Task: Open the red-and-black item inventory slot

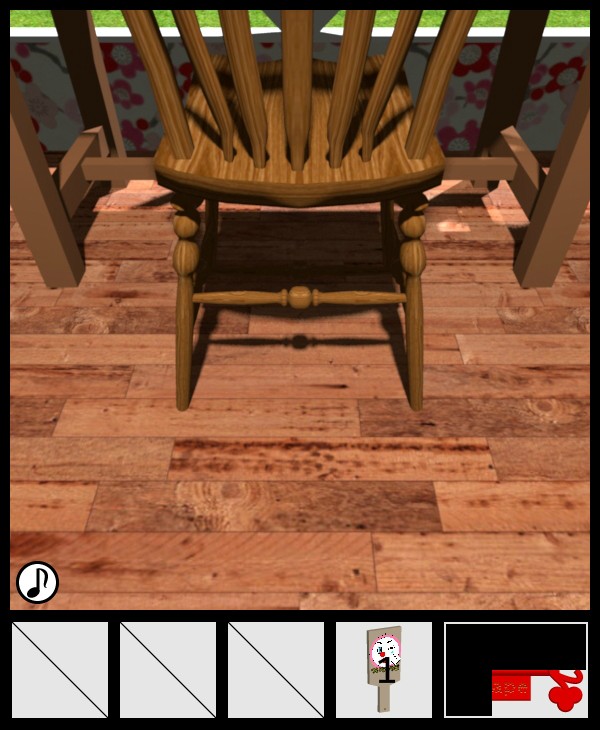Action: pyautogui.click(x=516, y=669)
